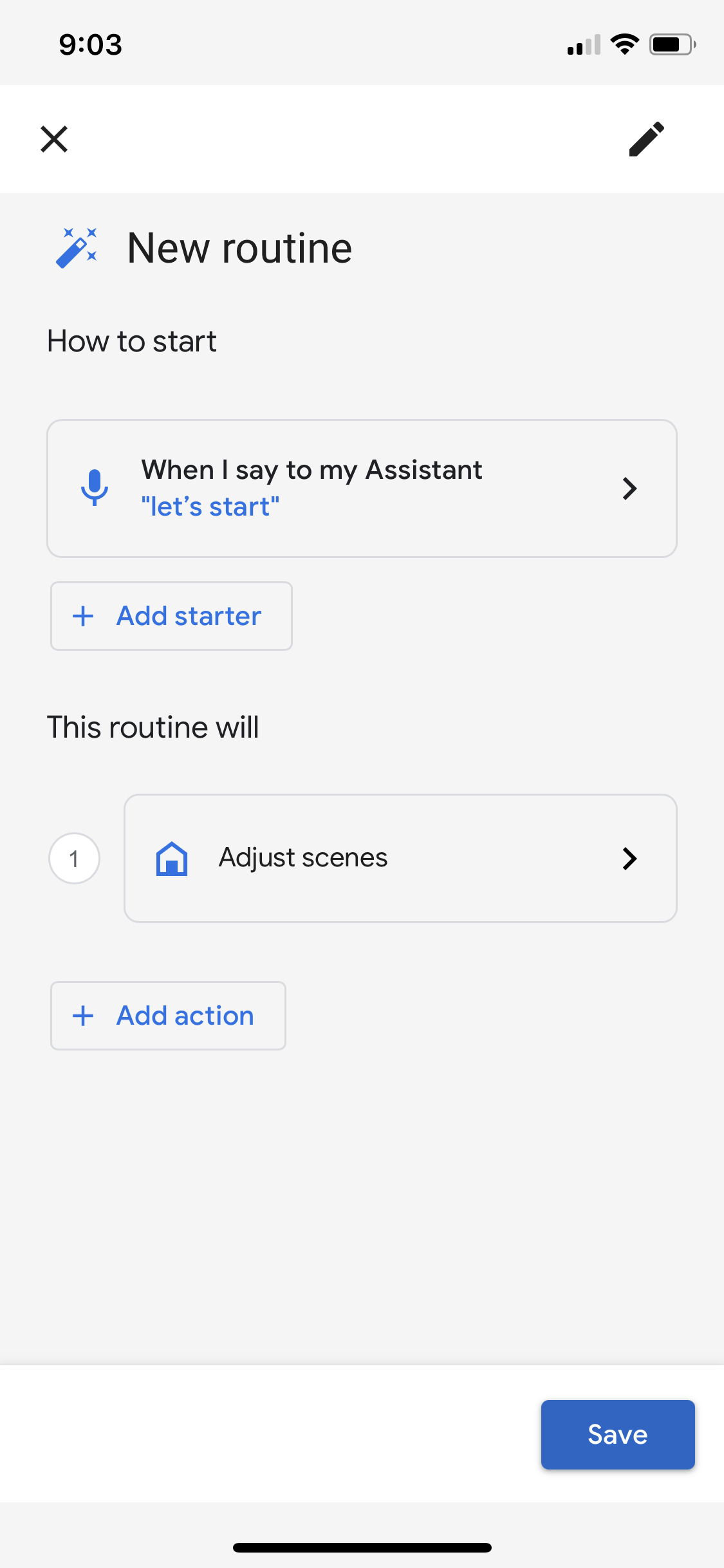Tap the Add starter button
This screenshot has width=724, height=1568.
pyautogui.click(x=171, y=616)
